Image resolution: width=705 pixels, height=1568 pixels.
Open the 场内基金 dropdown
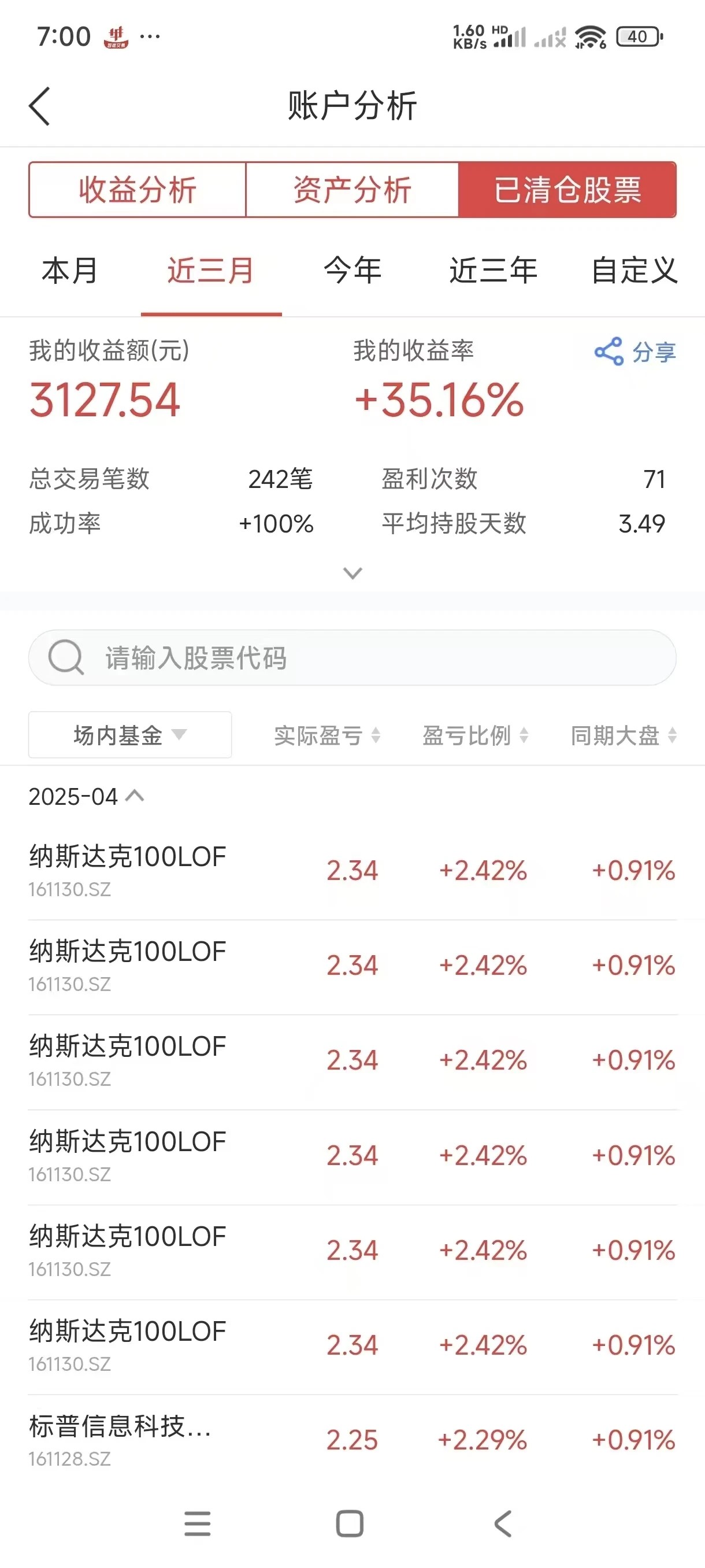pyautogui.click(x=129, y=735)
